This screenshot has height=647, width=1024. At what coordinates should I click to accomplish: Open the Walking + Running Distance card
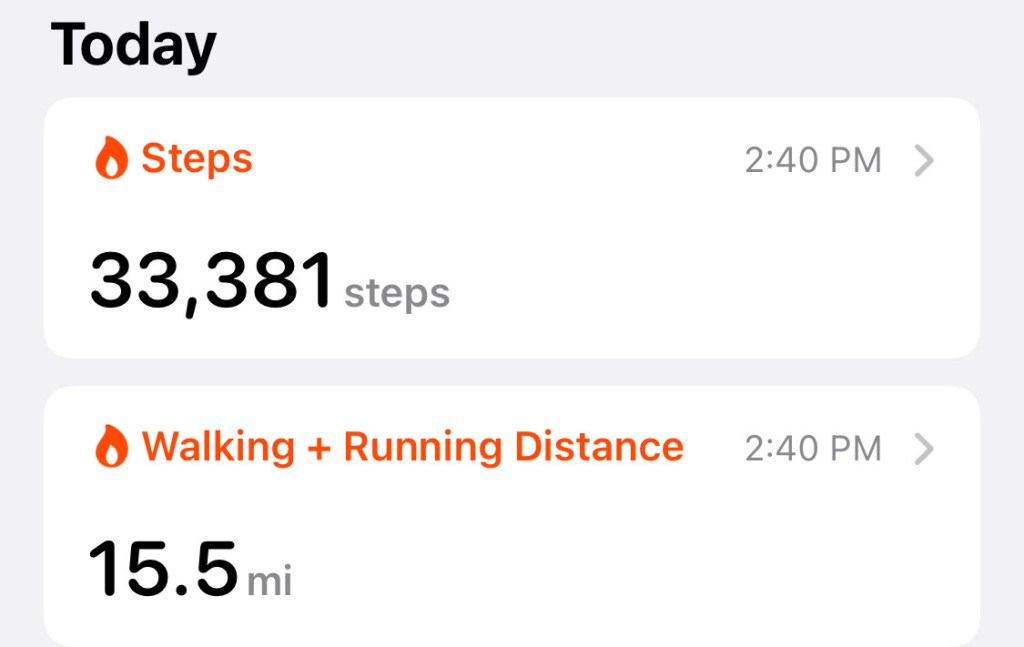(x=510, y=515)
